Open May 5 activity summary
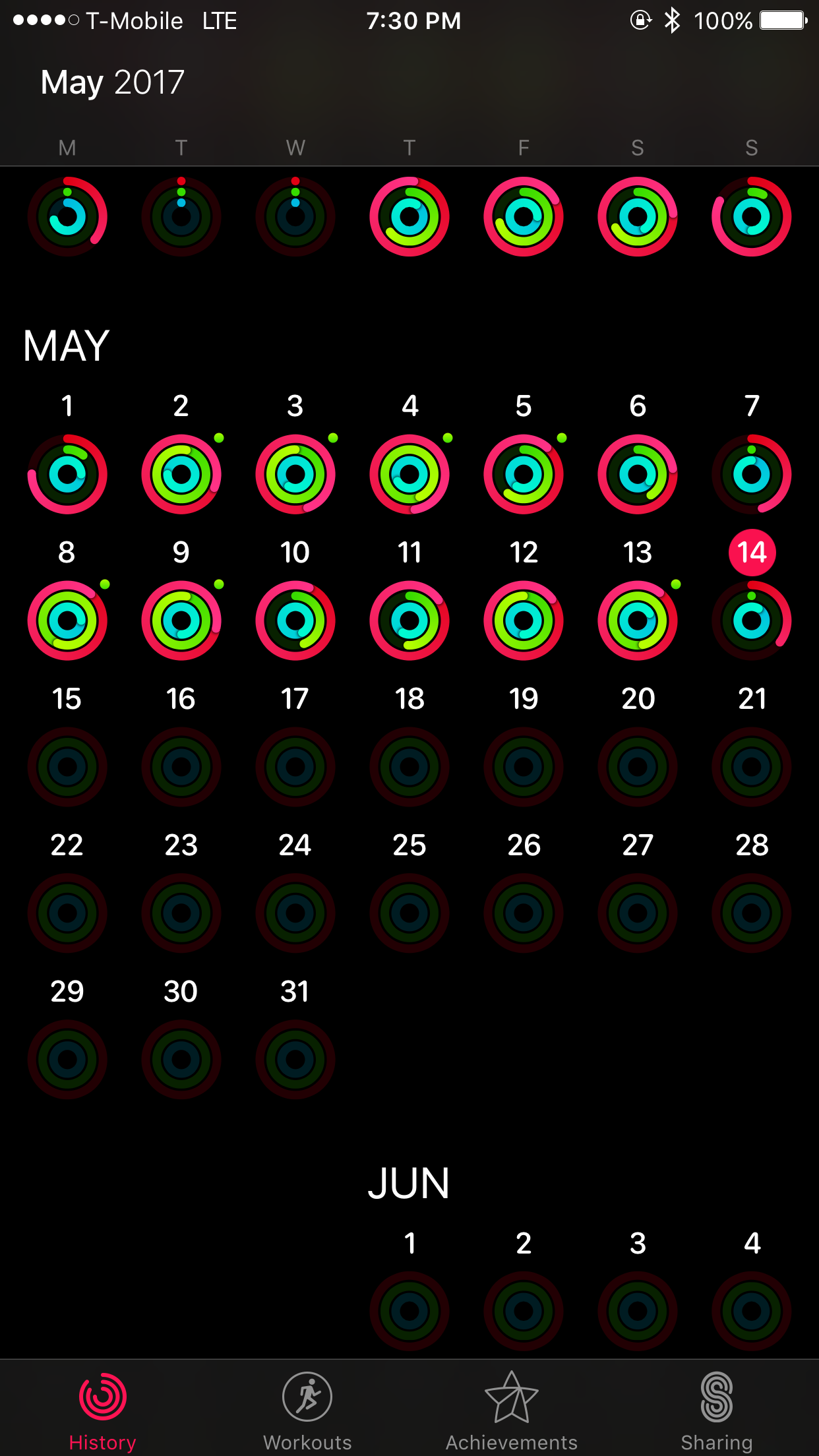 pyautogui.click(x=524, y=473)
